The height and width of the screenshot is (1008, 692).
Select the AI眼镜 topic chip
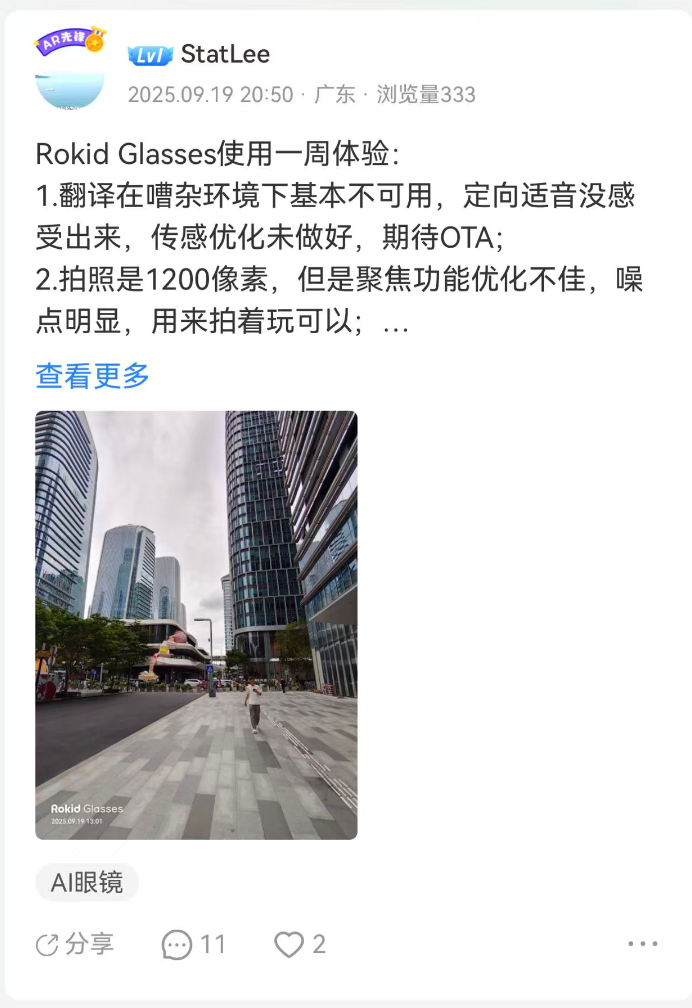87,882
